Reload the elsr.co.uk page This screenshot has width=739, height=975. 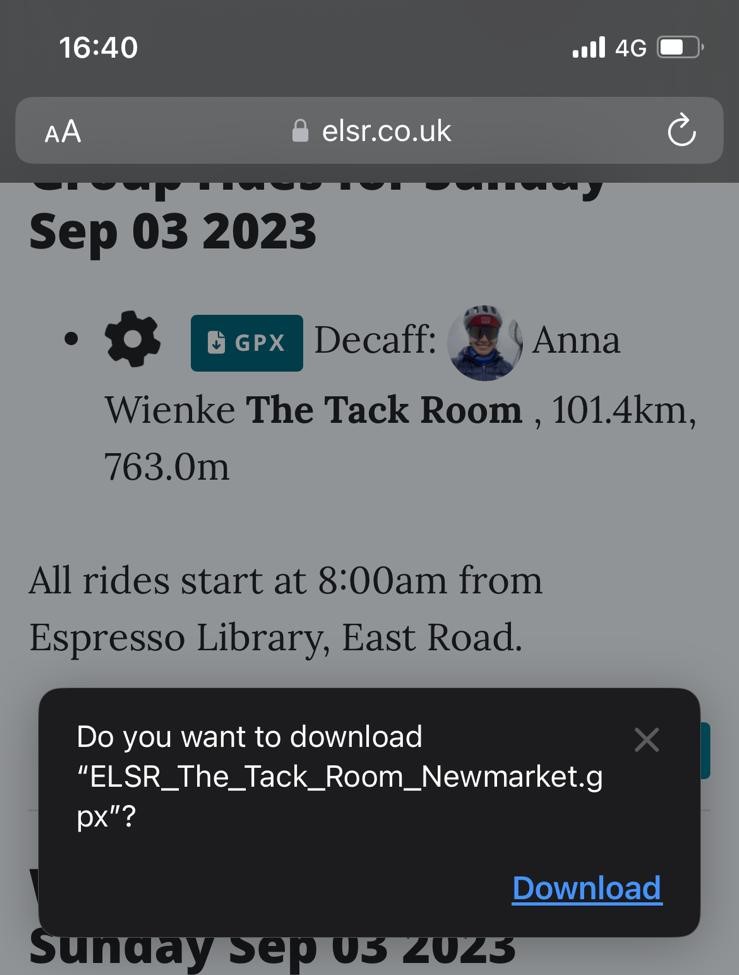(x=681, y=131)
